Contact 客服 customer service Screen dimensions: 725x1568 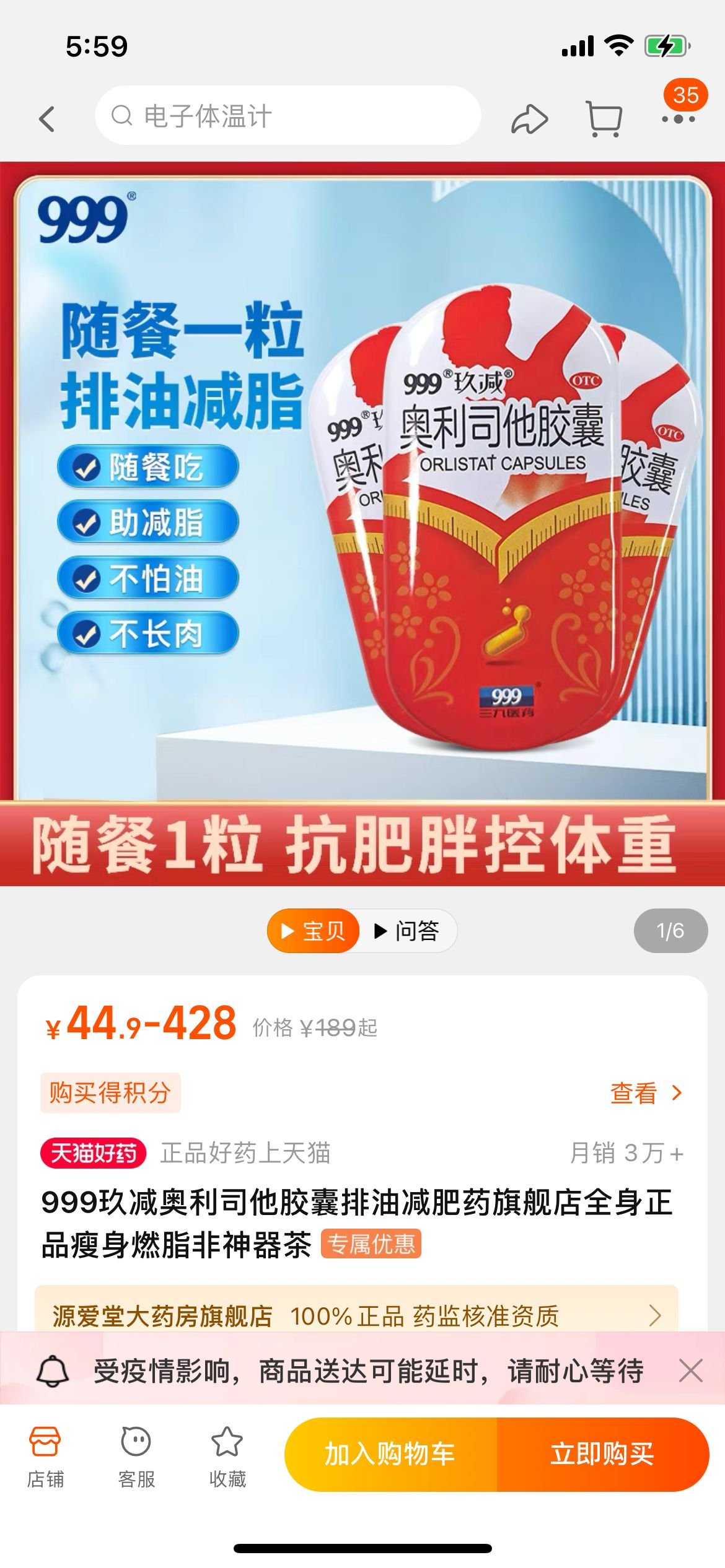tap(136, 1457)
